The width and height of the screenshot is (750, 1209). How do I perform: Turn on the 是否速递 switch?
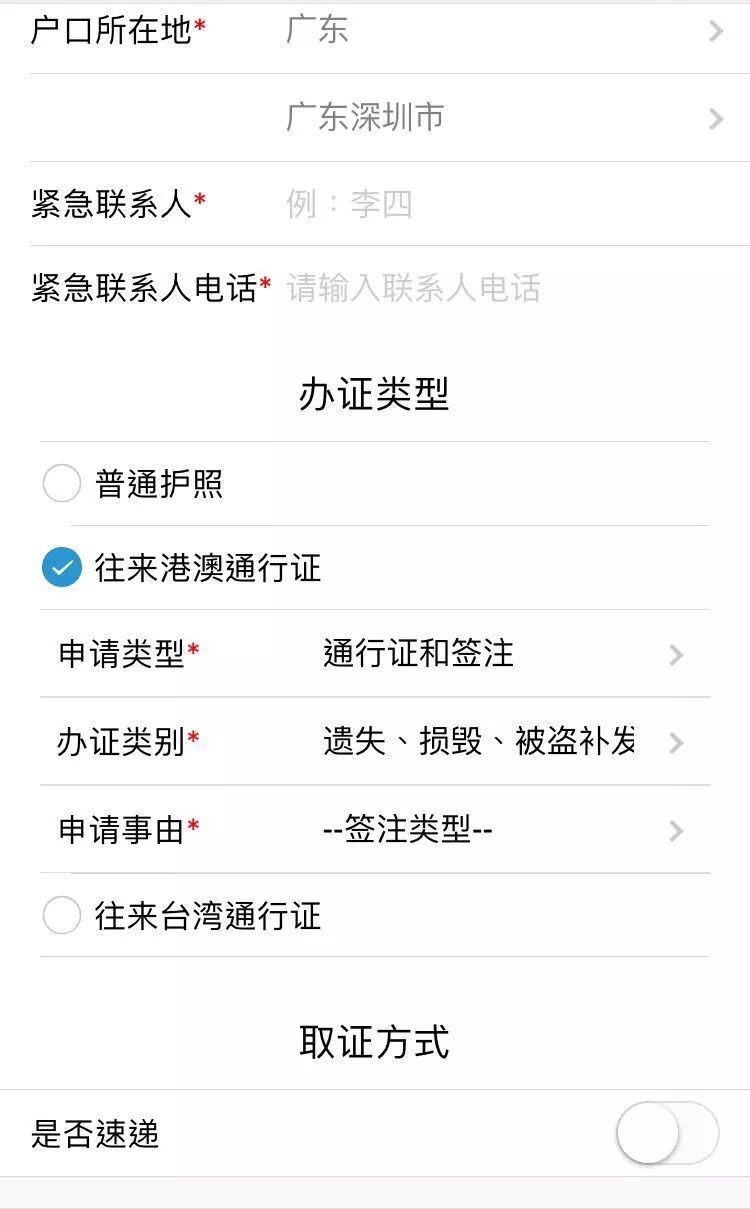(667, 1134)
